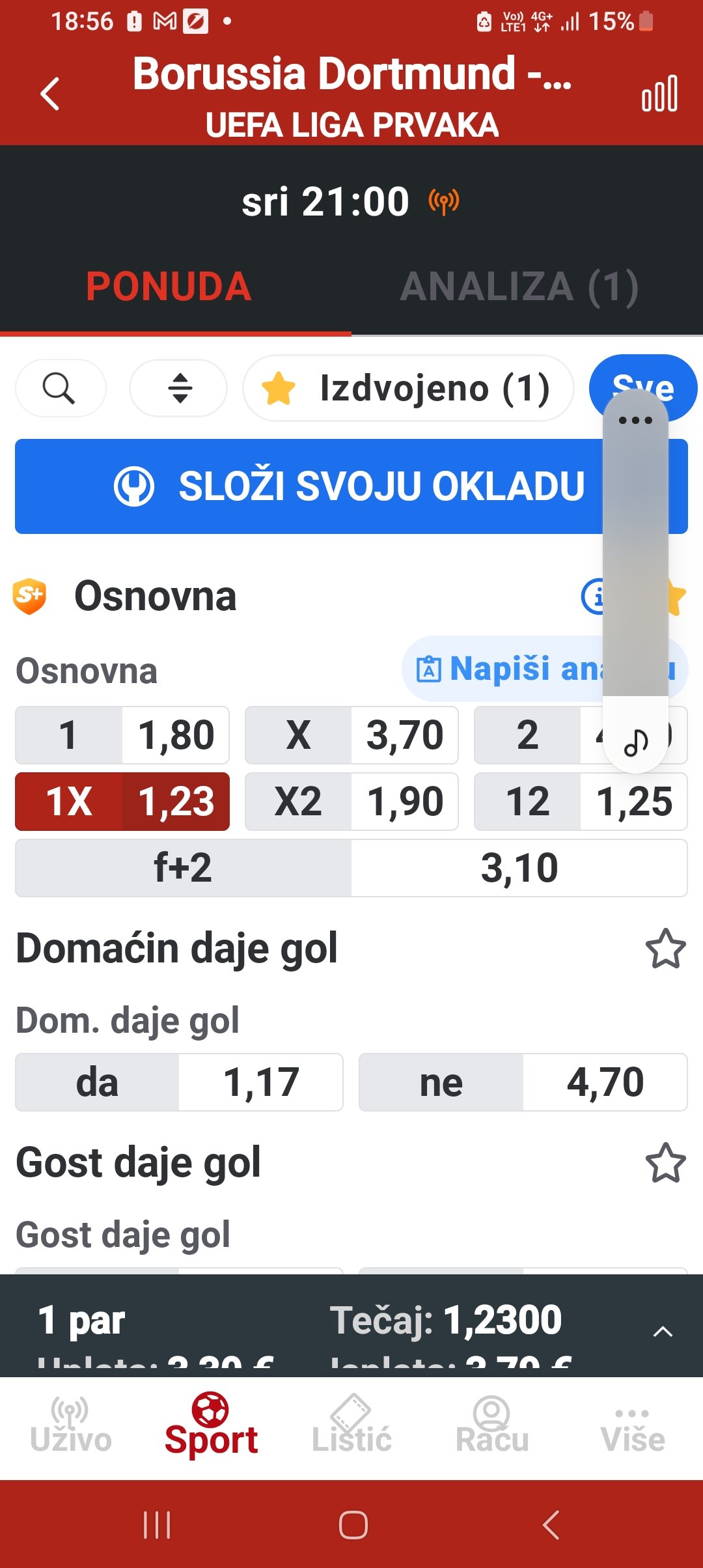Open the match statistics bars icon
Screen dimensions: 703x1568
[x=659, y=94]
